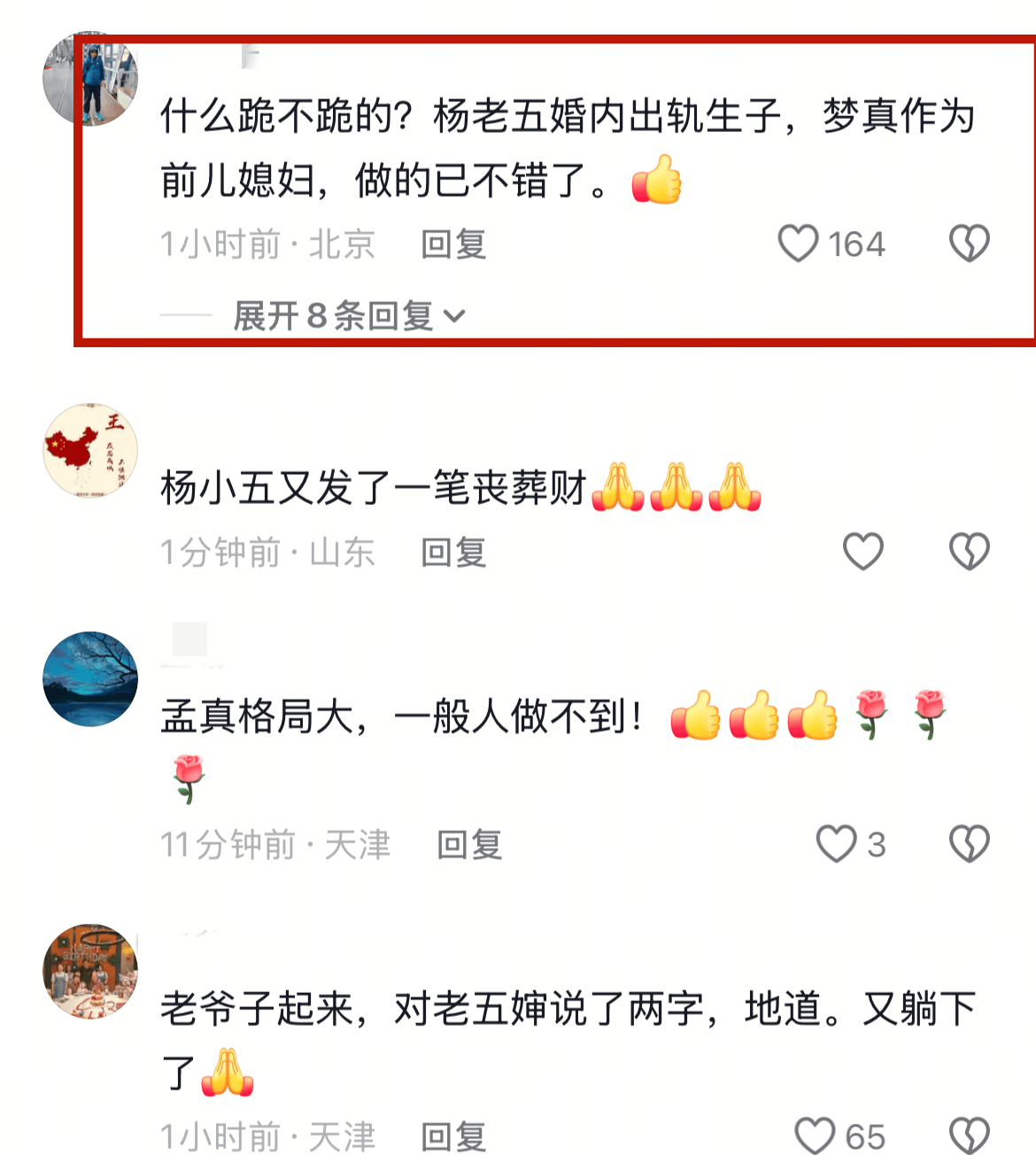Open the Beijing commenter's avatar profile
The height and width of the screenshot is (1155, 1036).
coord(90,80)
